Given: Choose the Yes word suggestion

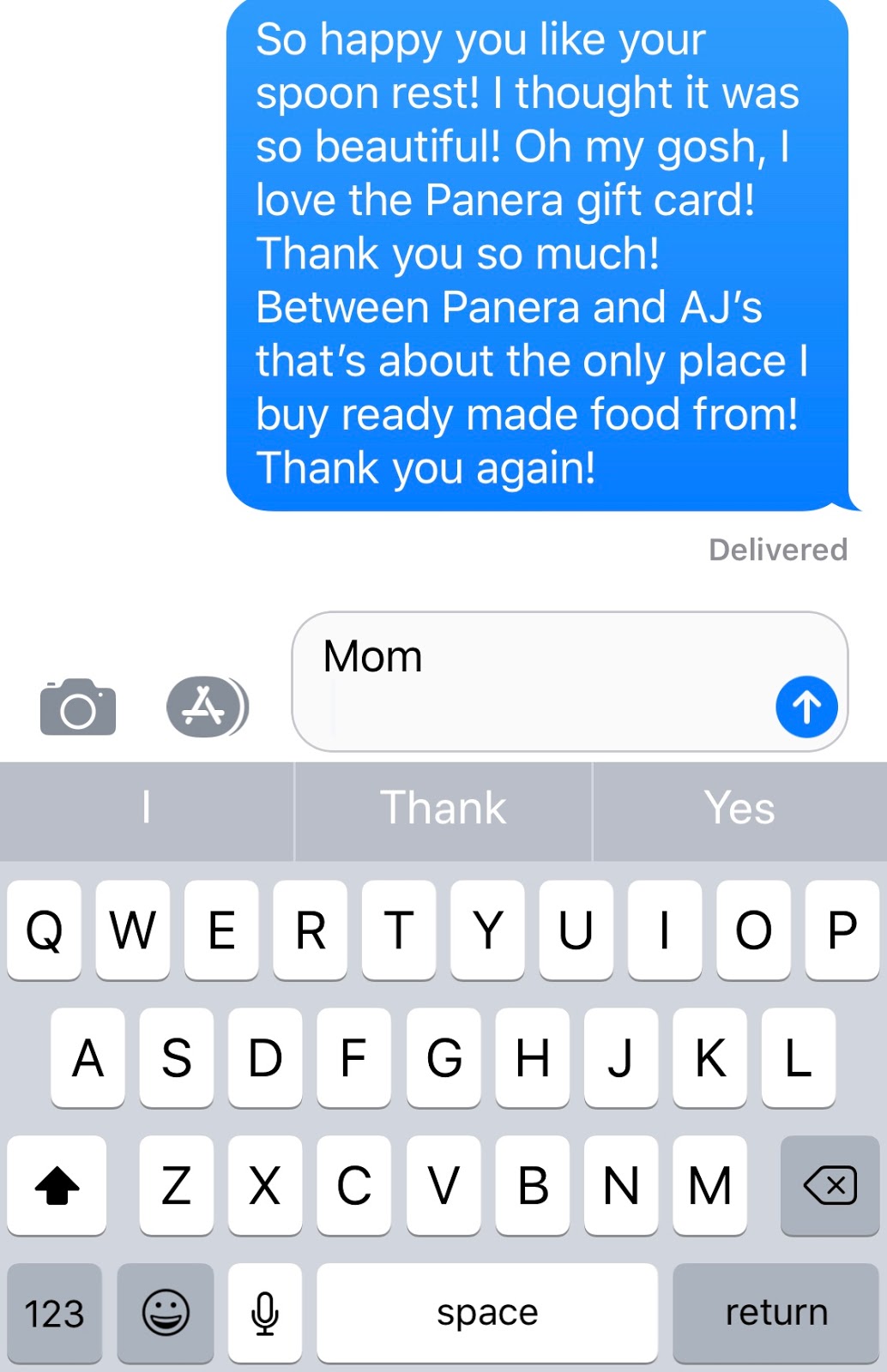Looking at the screenshot, I should pos(739,809).
